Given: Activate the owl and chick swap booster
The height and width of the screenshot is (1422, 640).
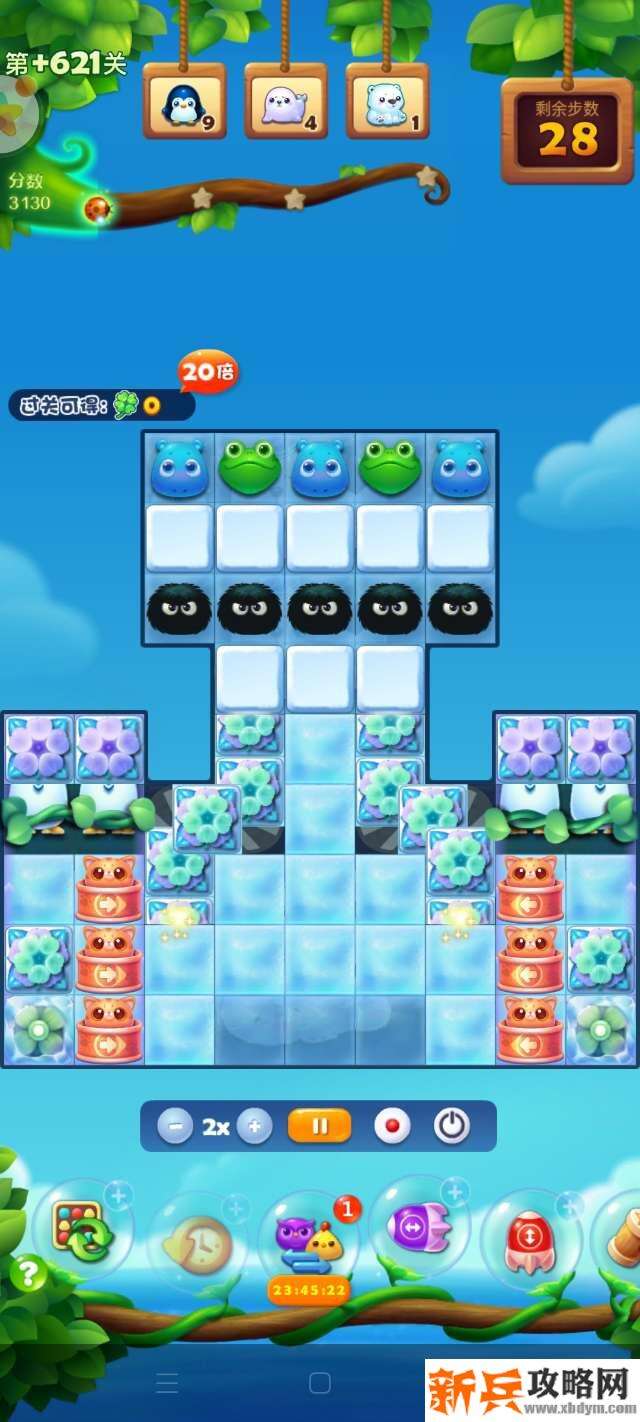Looking at the screenshot, I should point(309,1238).
